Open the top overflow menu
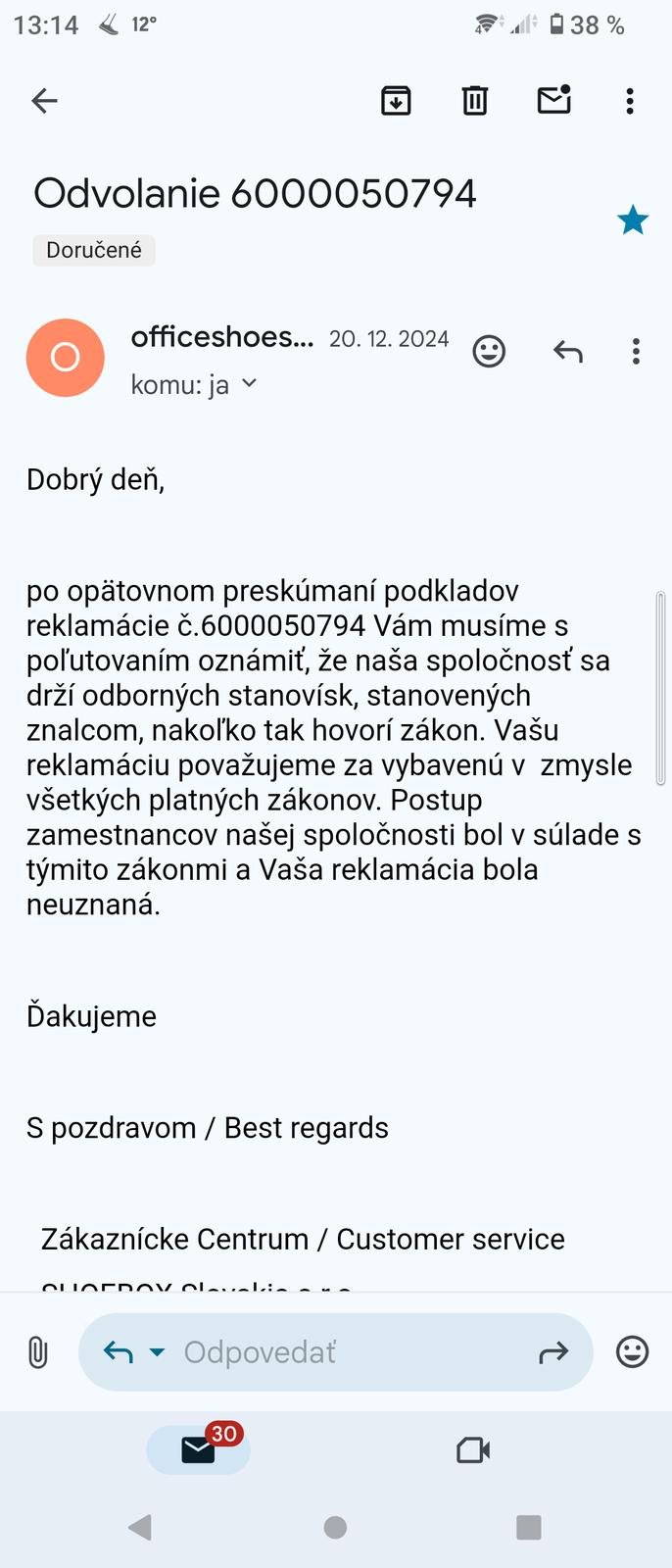 tap(630, 100)
